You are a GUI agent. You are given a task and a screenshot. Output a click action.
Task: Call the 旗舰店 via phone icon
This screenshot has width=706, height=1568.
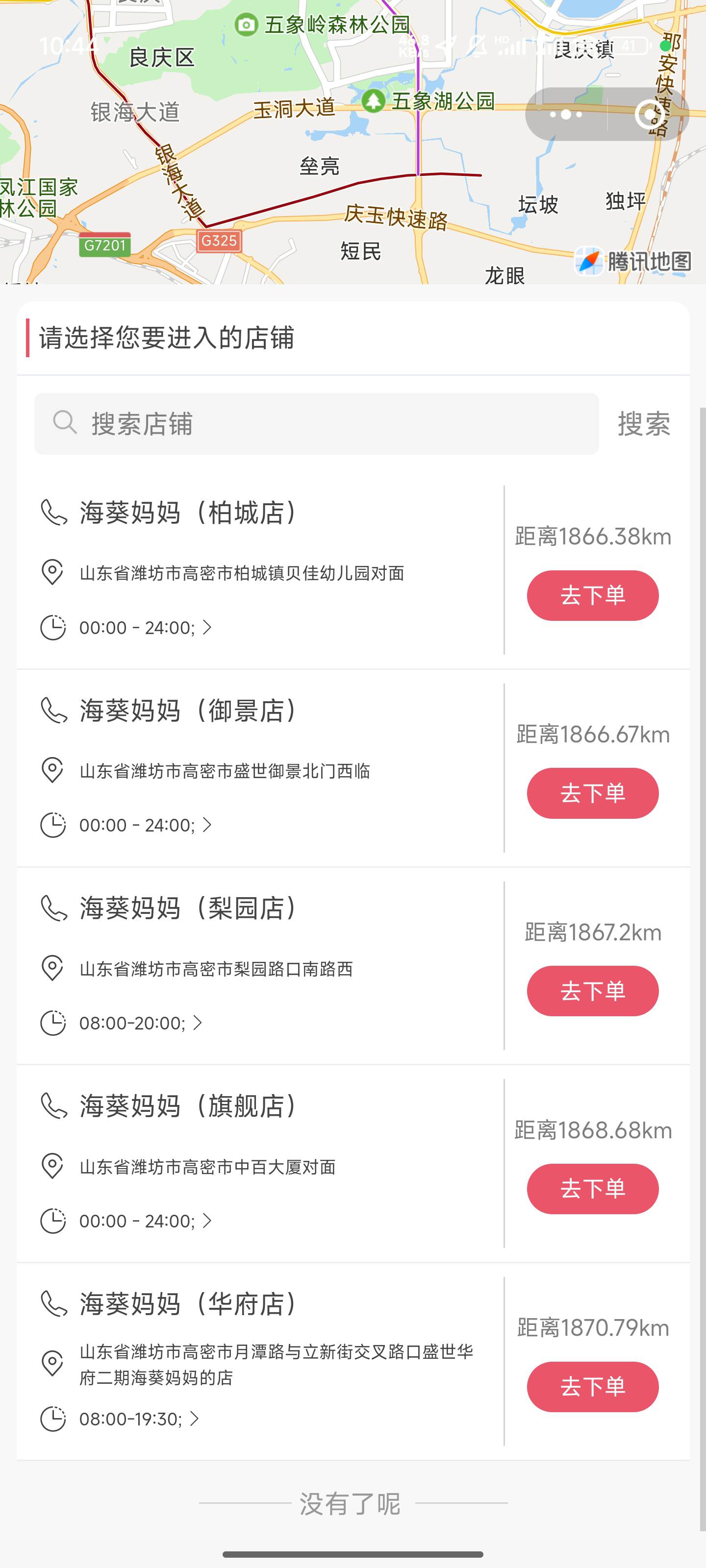[x=53, y=1105]
